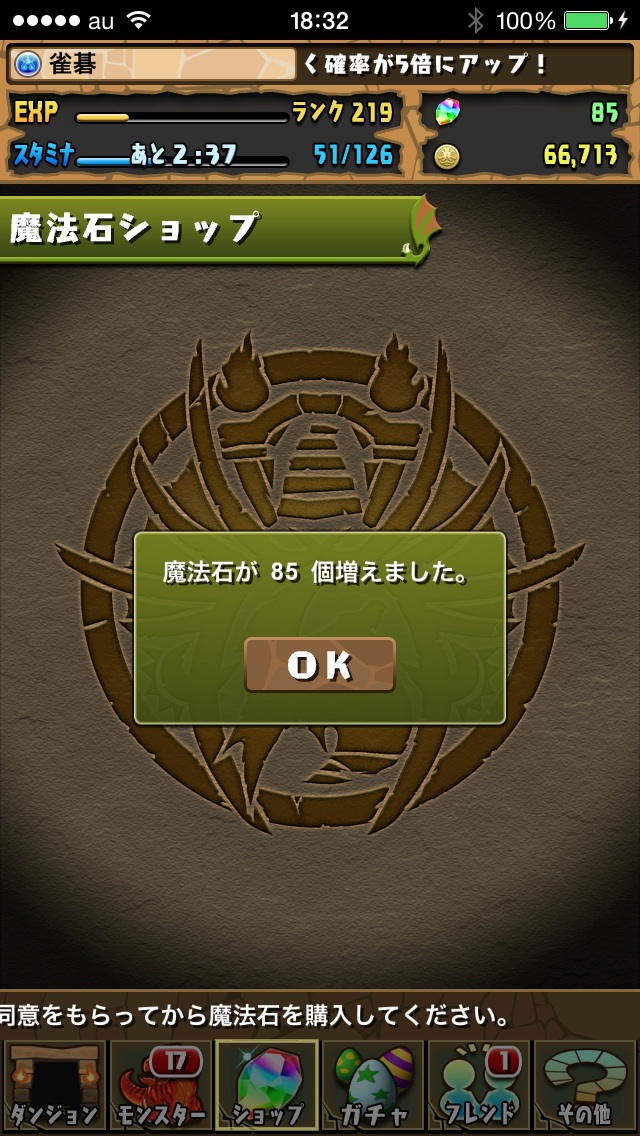Switch to the モンスター tab
Viewport: 640px width, 1136px height.
(x=160, y=1087)
